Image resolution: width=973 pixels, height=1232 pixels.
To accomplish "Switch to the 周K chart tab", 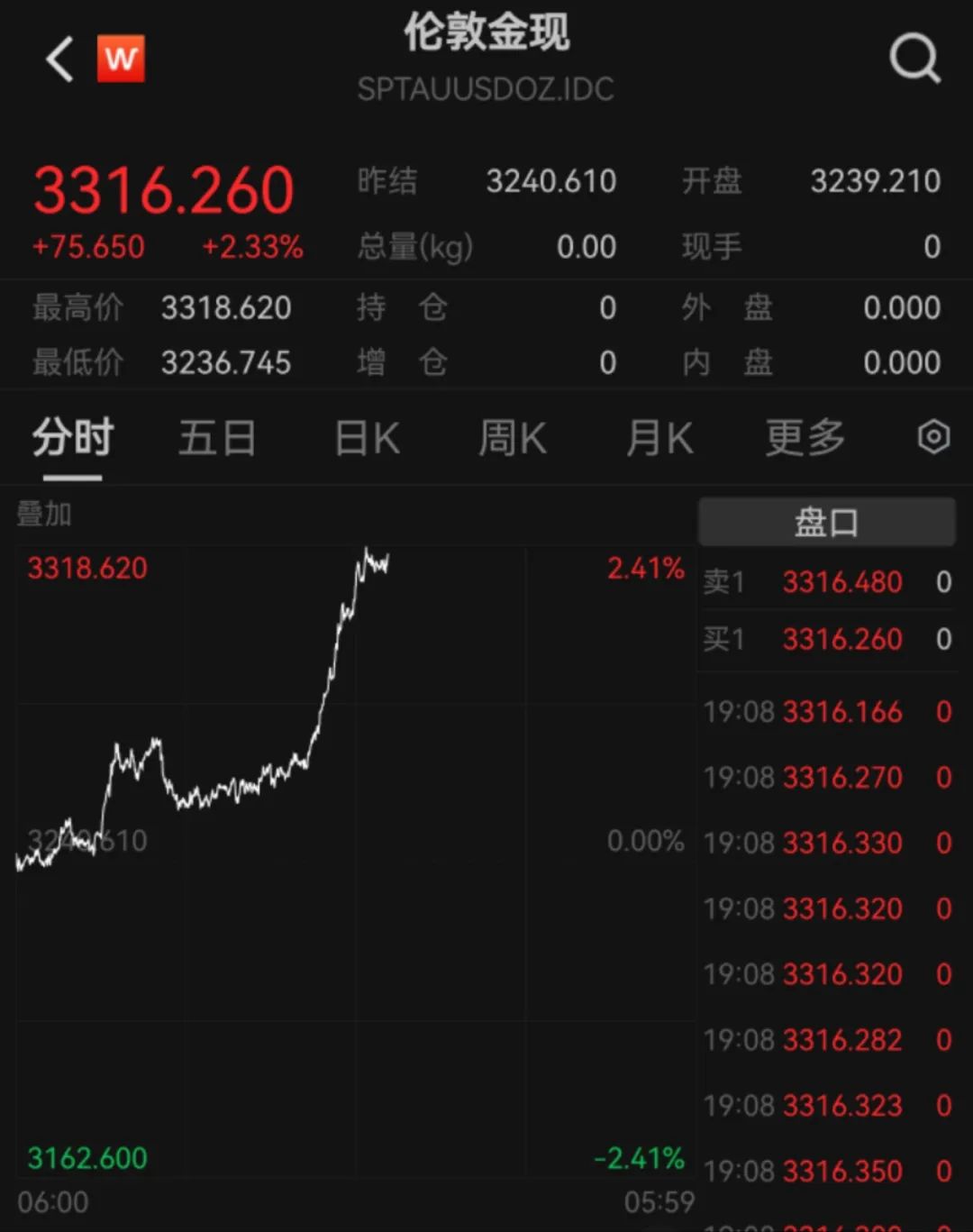I will click(x=512, y=439).
